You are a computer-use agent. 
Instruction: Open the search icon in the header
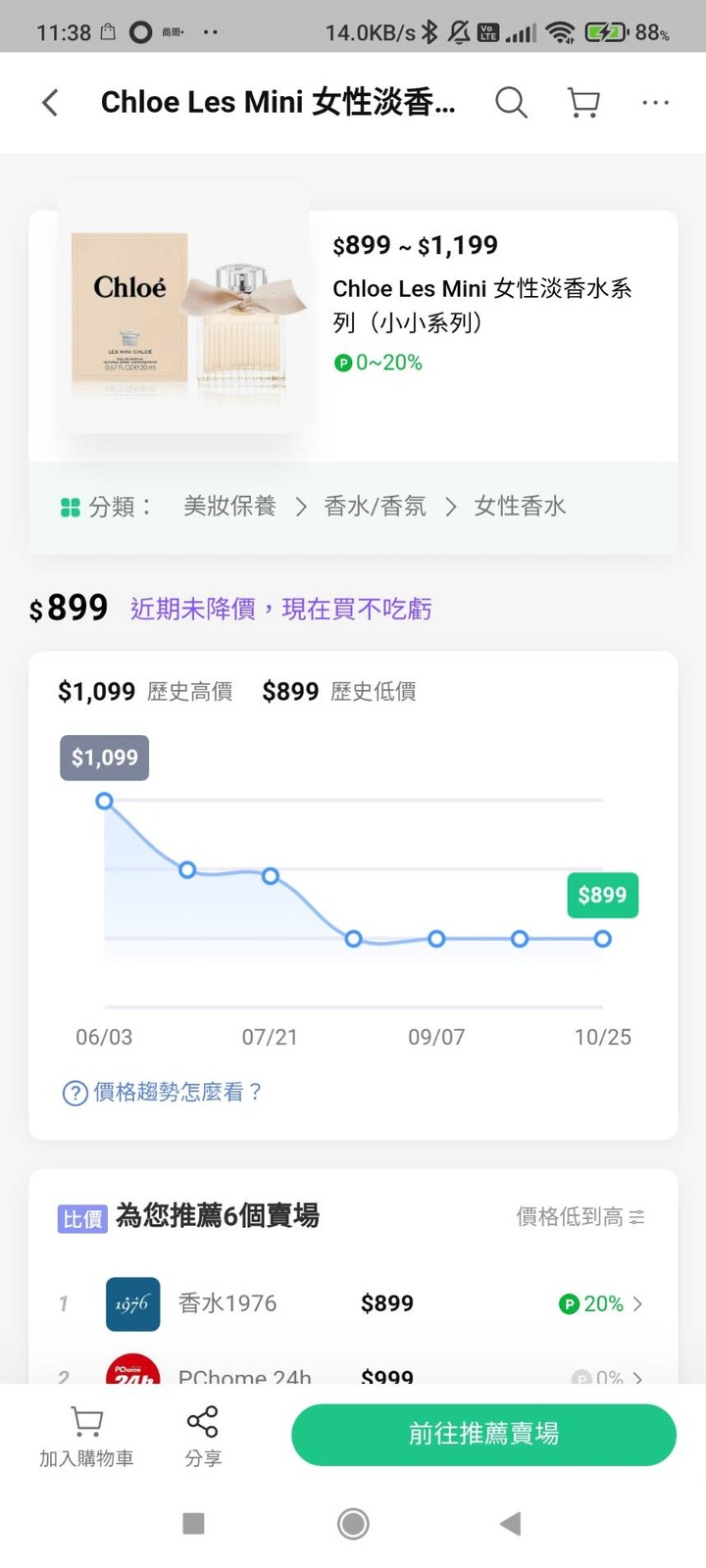coord(511,102)
